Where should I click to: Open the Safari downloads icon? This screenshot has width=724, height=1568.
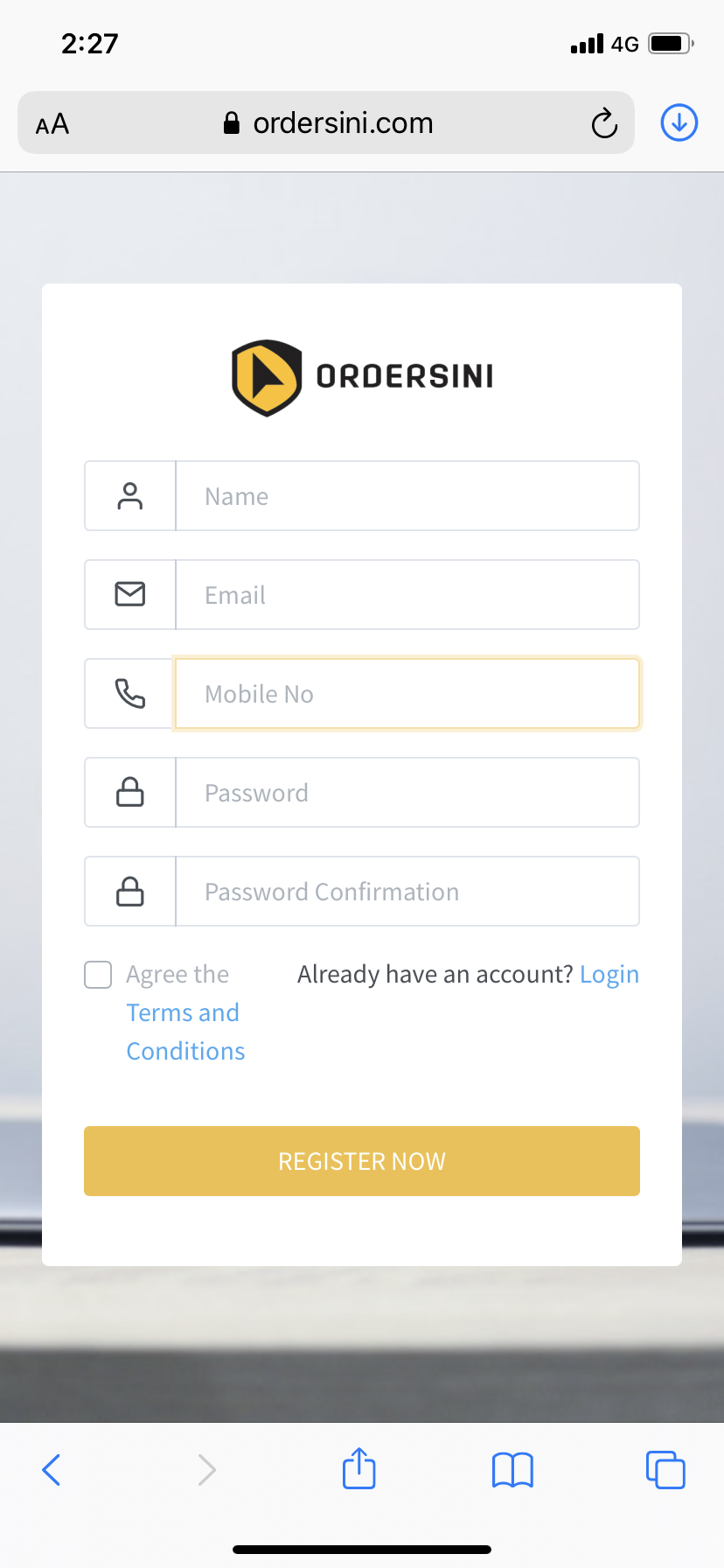pyautogui.click(x=679, y=122)
